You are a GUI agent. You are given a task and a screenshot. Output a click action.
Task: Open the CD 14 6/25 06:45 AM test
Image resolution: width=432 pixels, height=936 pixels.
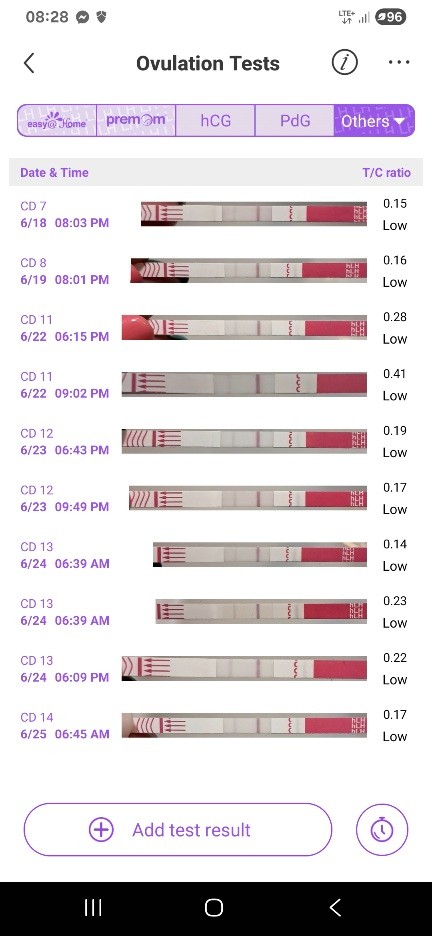[x=216, y=725]
